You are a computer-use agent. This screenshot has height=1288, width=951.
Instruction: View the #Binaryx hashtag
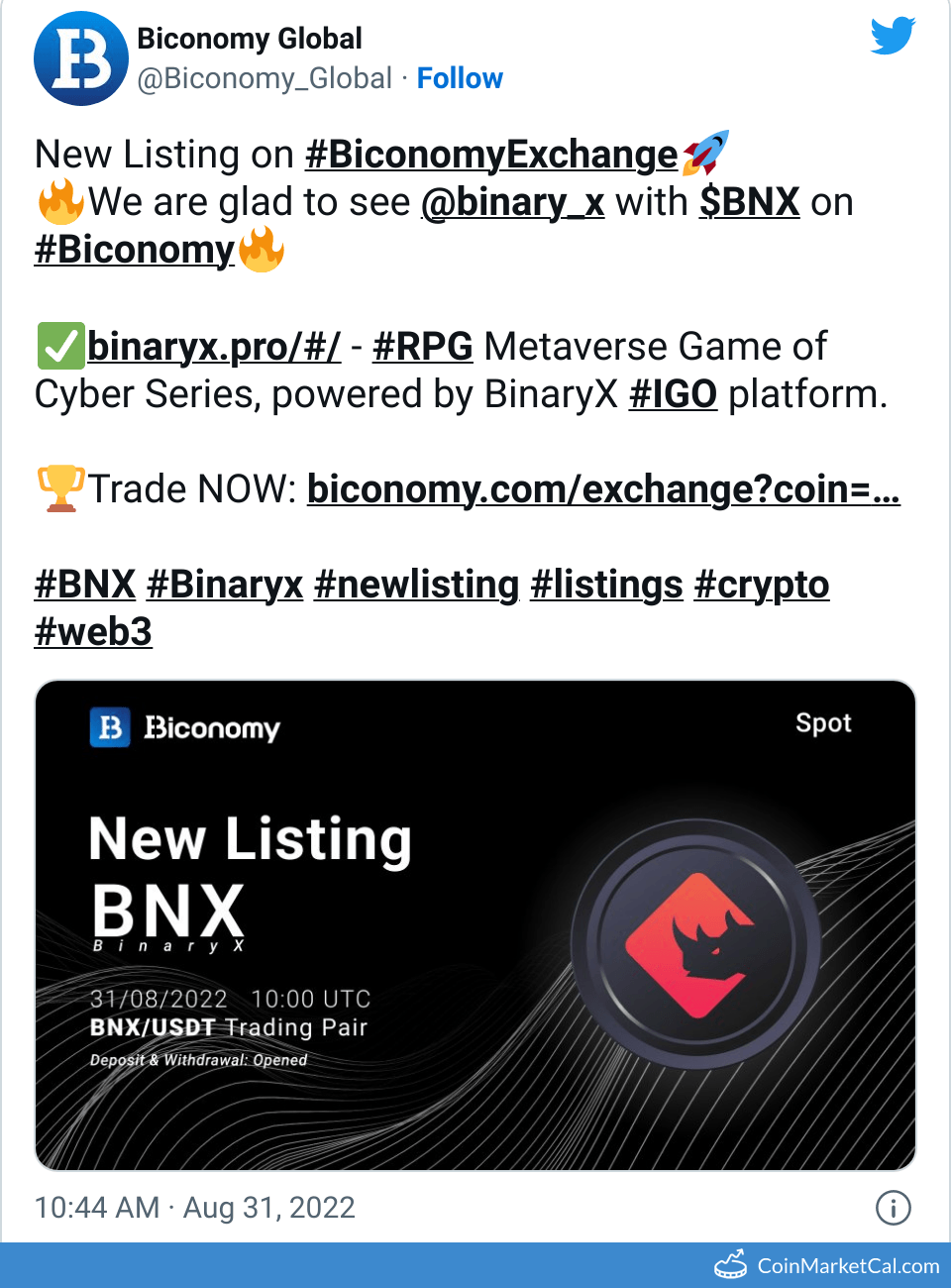(225, 585)
